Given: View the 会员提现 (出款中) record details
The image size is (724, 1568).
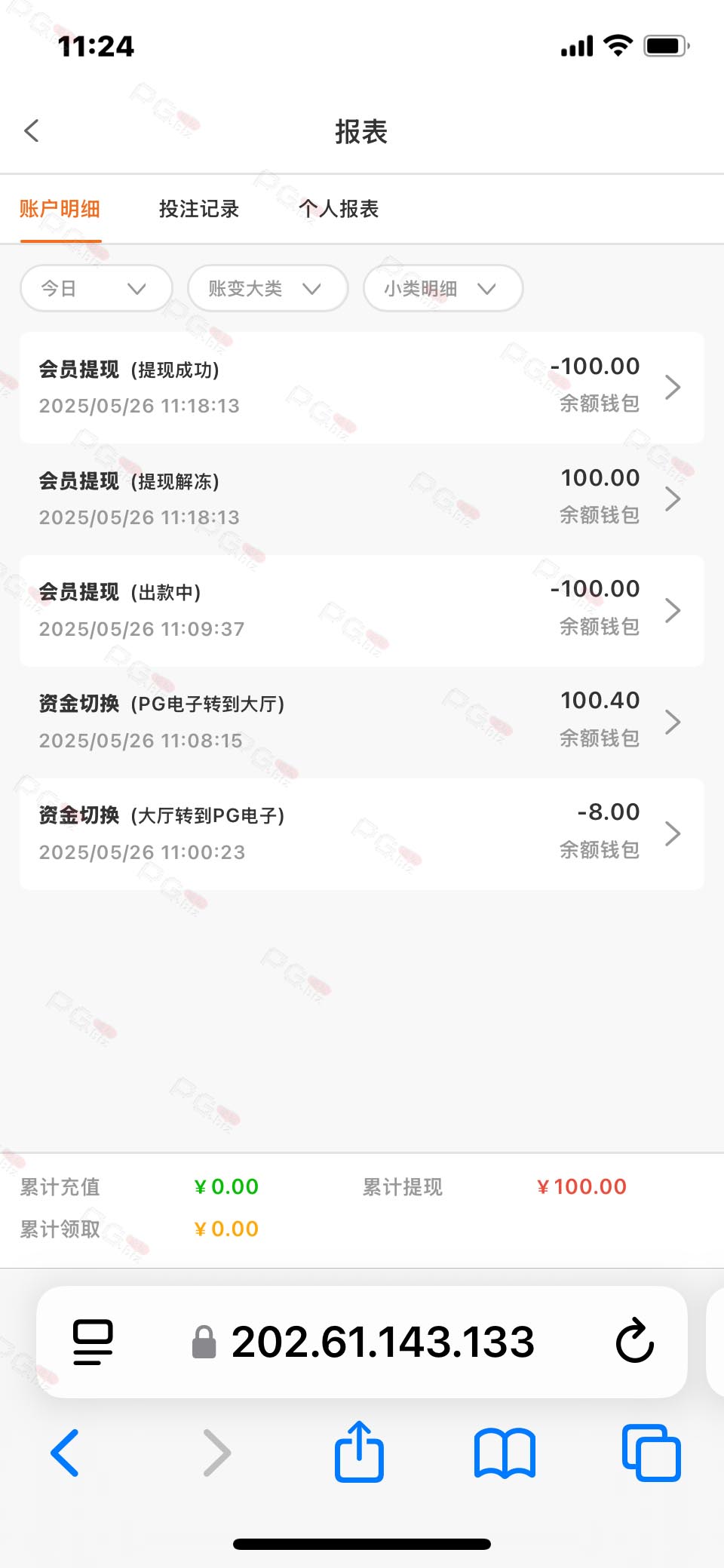Looking at the screenshot, I should pos(362,611).
